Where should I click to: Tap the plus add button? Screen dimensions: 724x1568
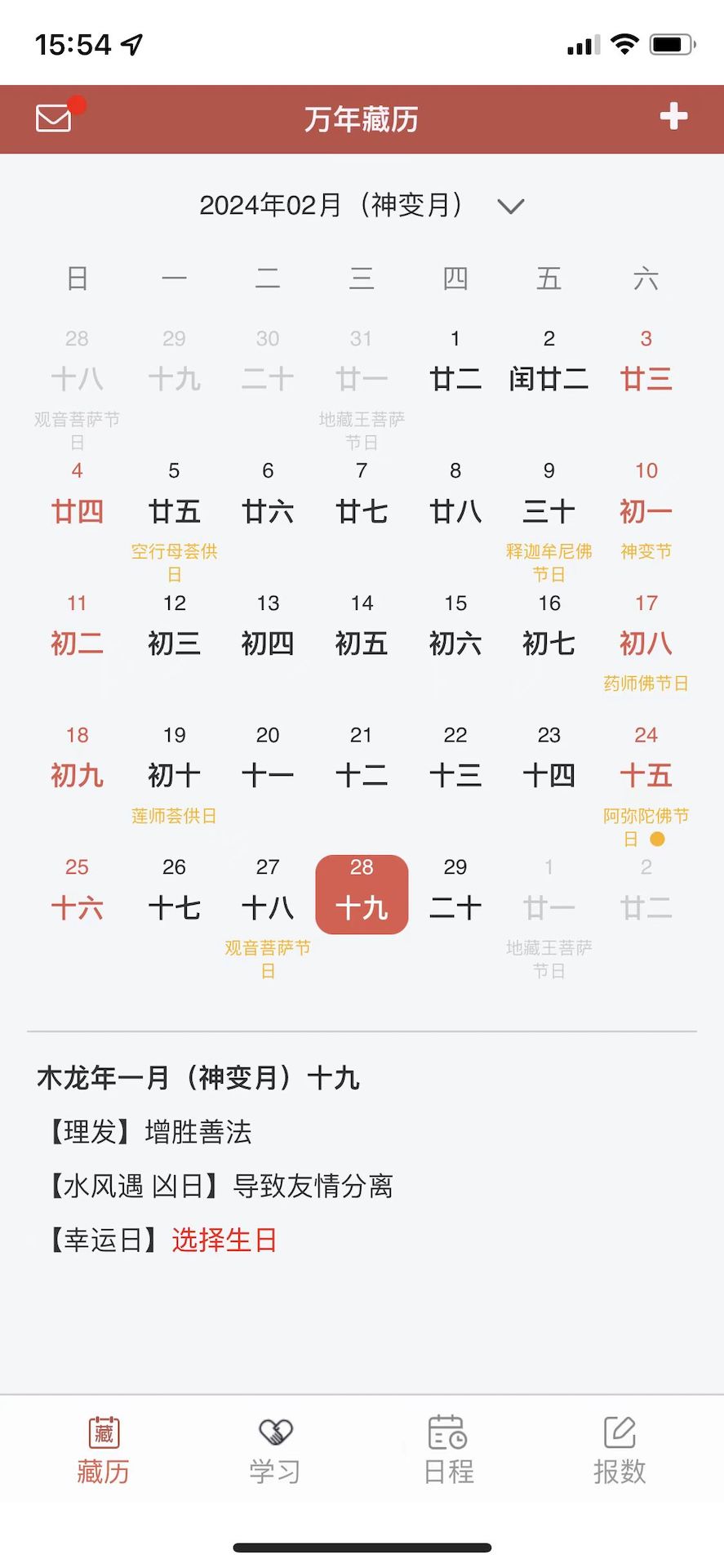coord(673,116)
